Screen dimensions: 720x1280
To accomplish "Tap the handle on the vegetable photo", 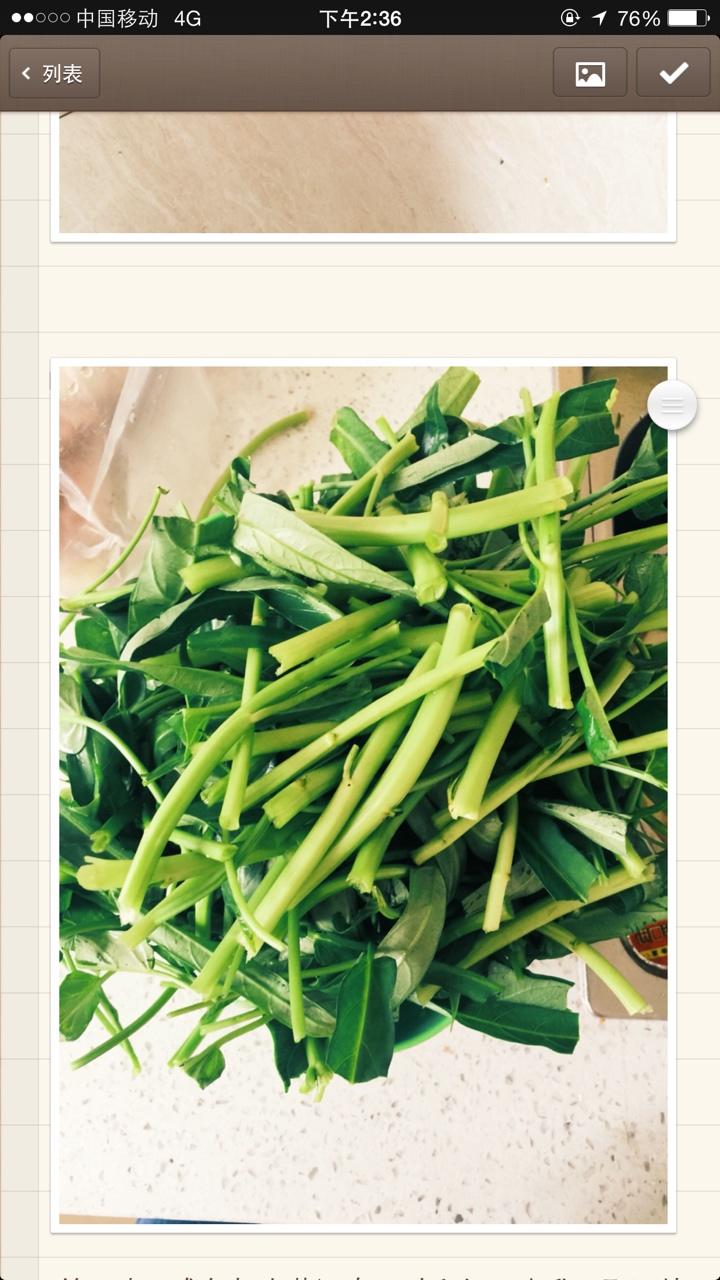I will tap(672, 405).
